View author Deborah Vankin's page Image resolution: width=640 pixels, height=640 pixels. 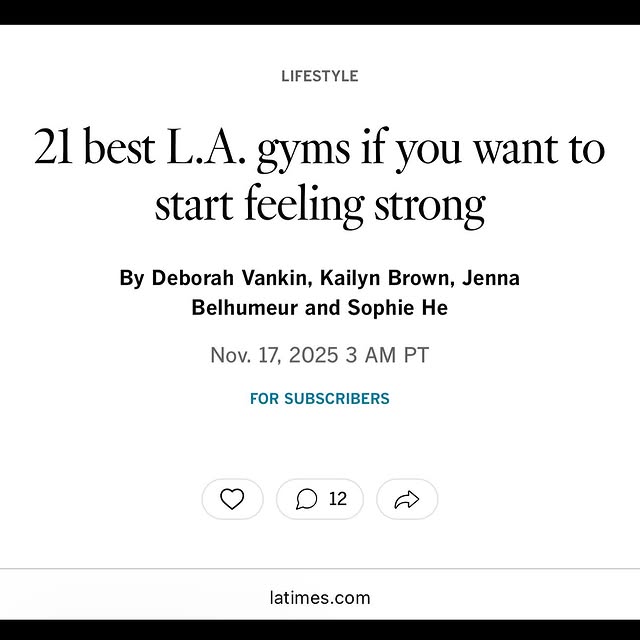pyautogui.click(x=227, y=278)
